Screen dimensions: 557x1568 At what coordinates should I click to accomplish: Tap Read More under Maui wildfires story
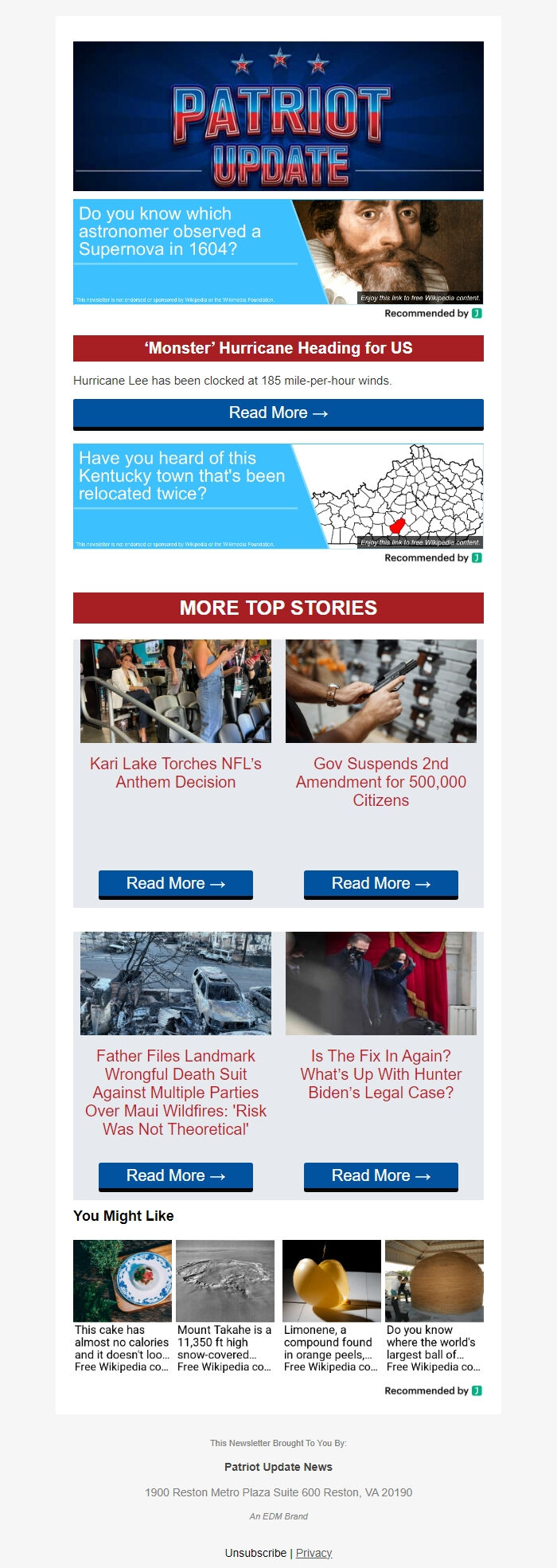click(176, 1175)
